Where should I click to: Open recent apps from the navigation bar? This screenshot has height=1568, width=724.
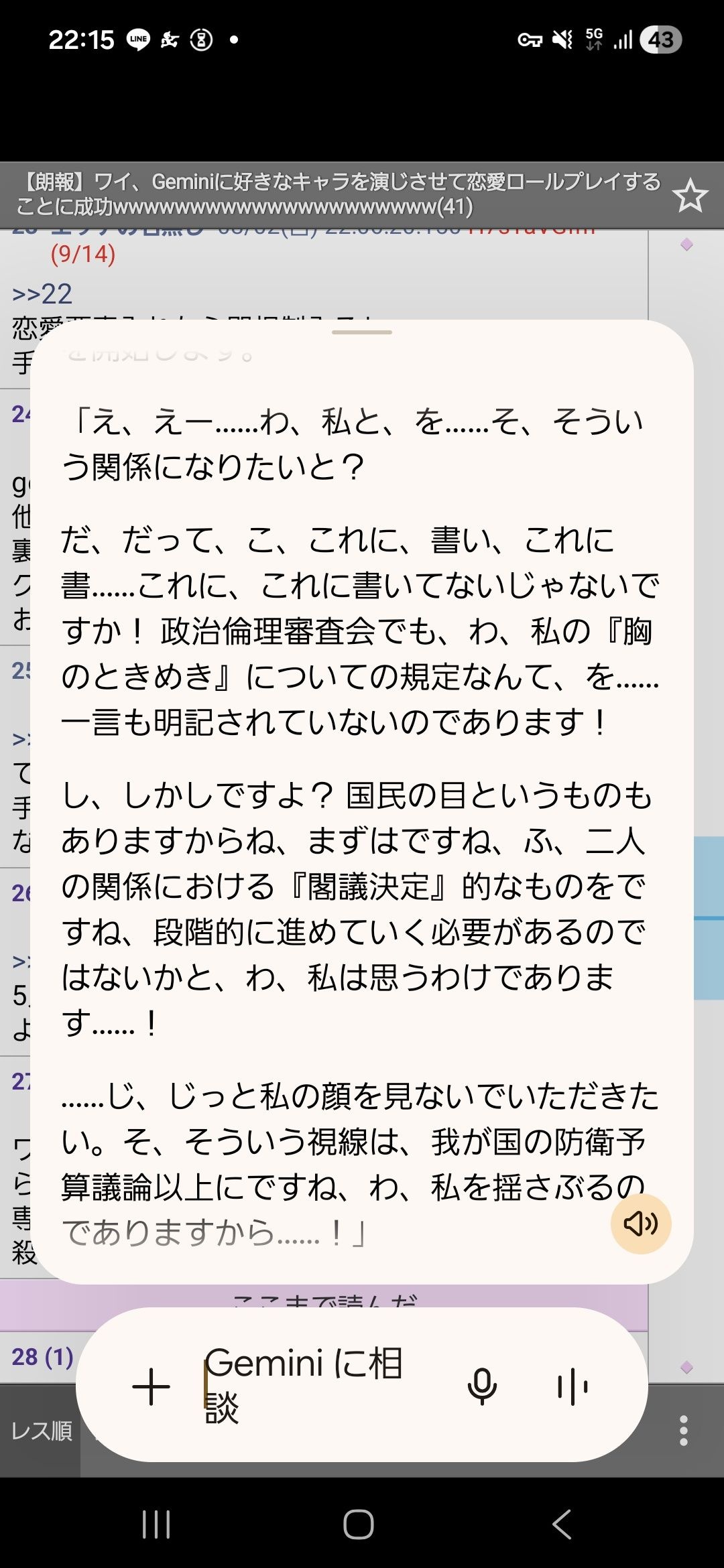156,1524
